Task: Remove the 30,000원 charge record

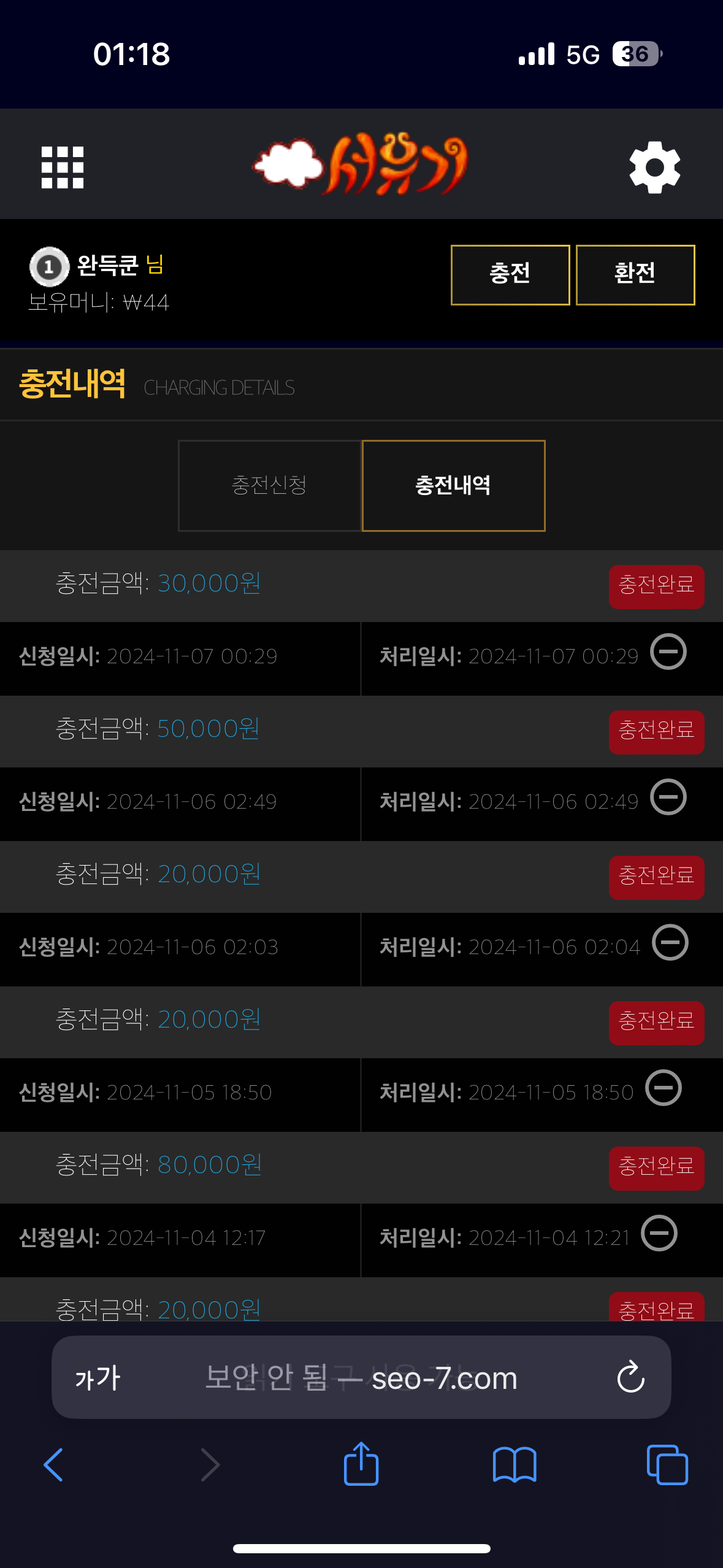Action: tap(668, 651)
